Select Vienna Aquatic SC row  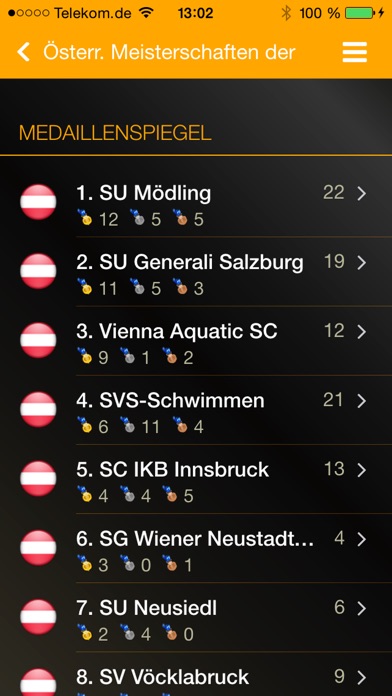coord(196,341)
